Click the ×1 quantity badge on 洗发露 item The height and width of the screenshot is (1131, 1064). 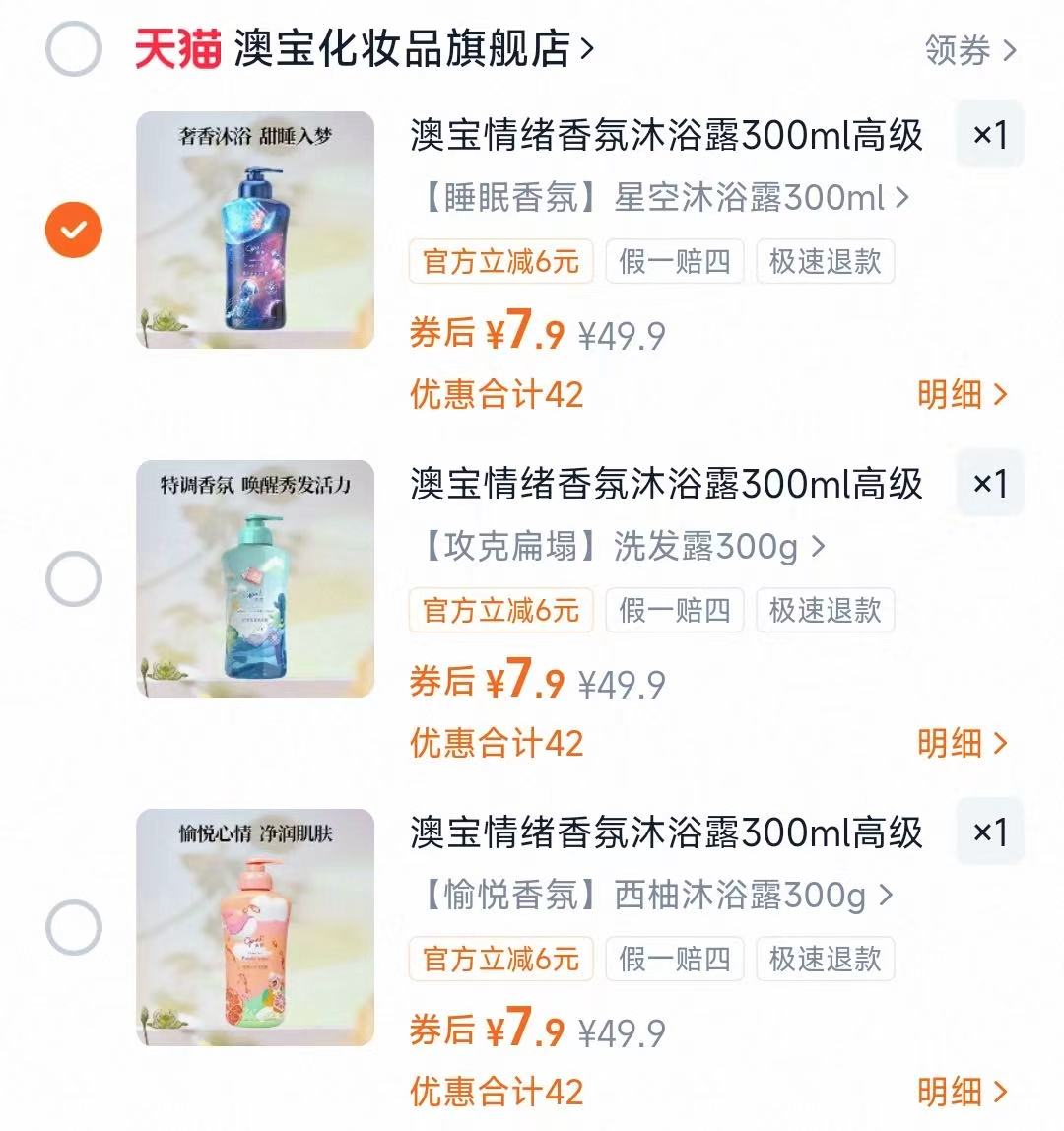pos(990,484)
